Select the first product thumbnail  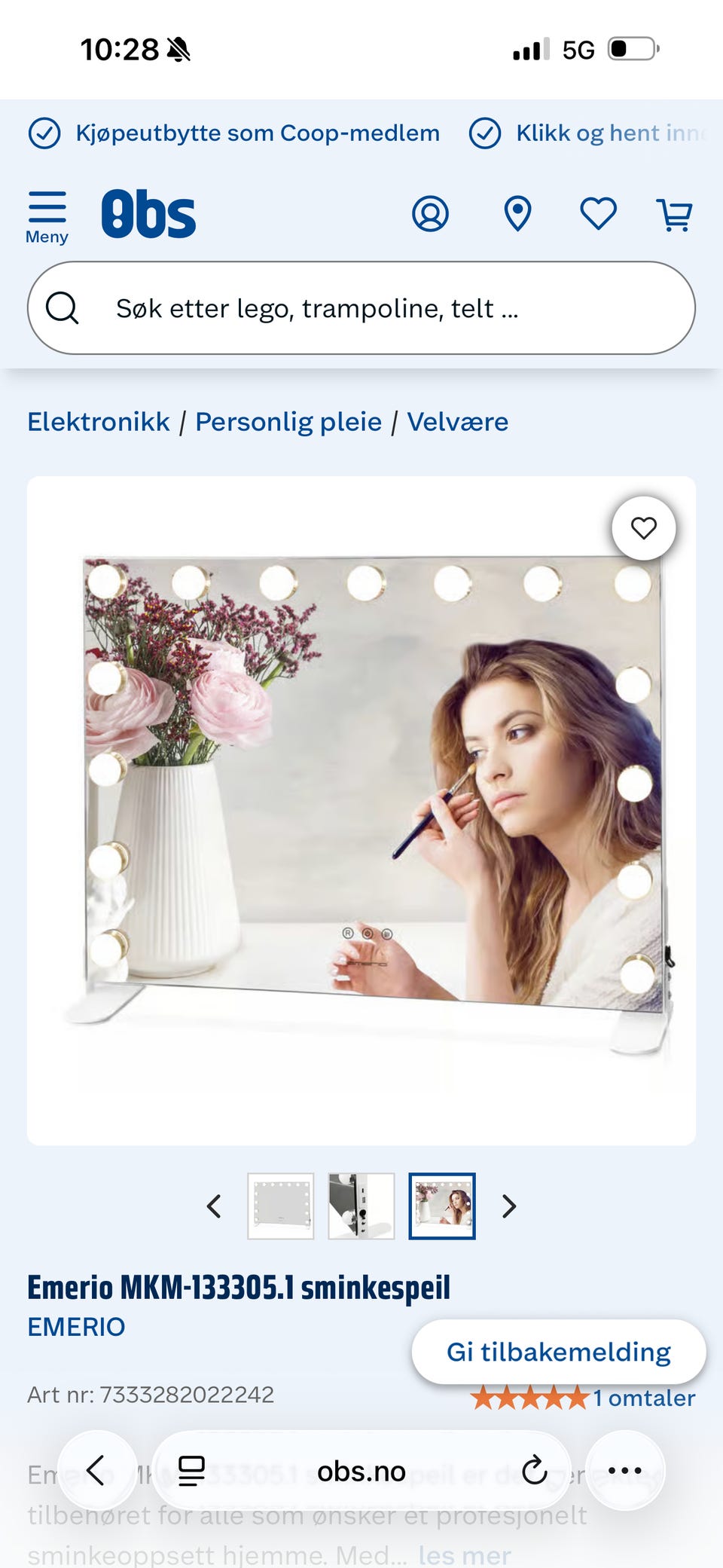pos(281,1206)
